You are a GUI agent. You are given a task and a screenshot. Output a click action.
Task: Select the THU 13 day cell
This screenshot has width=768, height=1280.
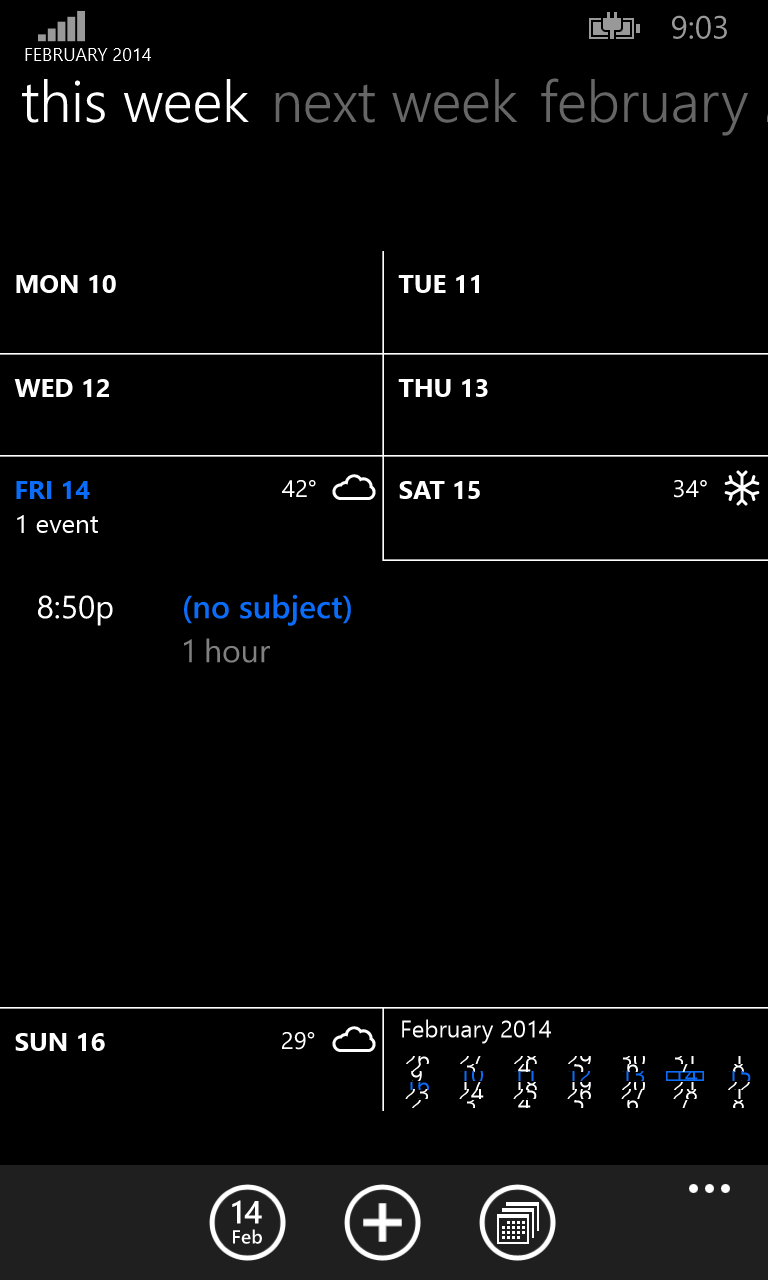[x=576, y=405]
